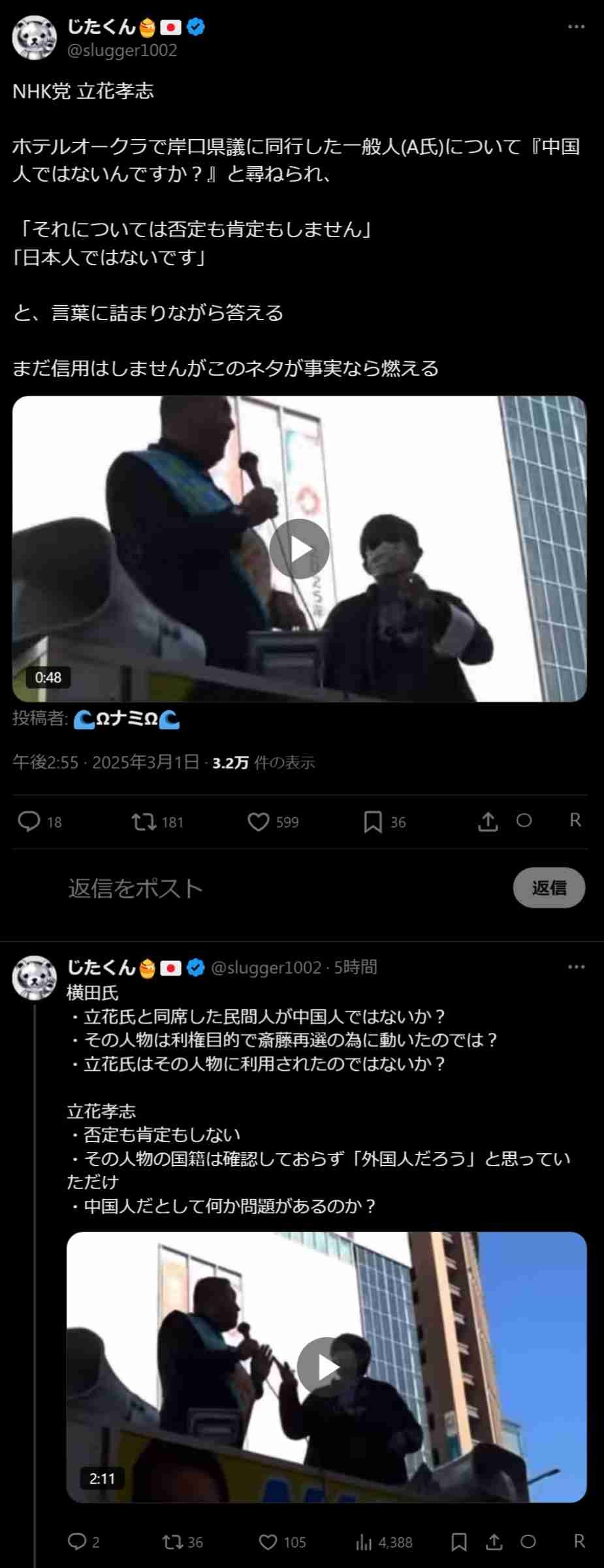Open the overflow menu on the 横田氏 reply
Screen dimensions: 604x1568
[576, 967]
